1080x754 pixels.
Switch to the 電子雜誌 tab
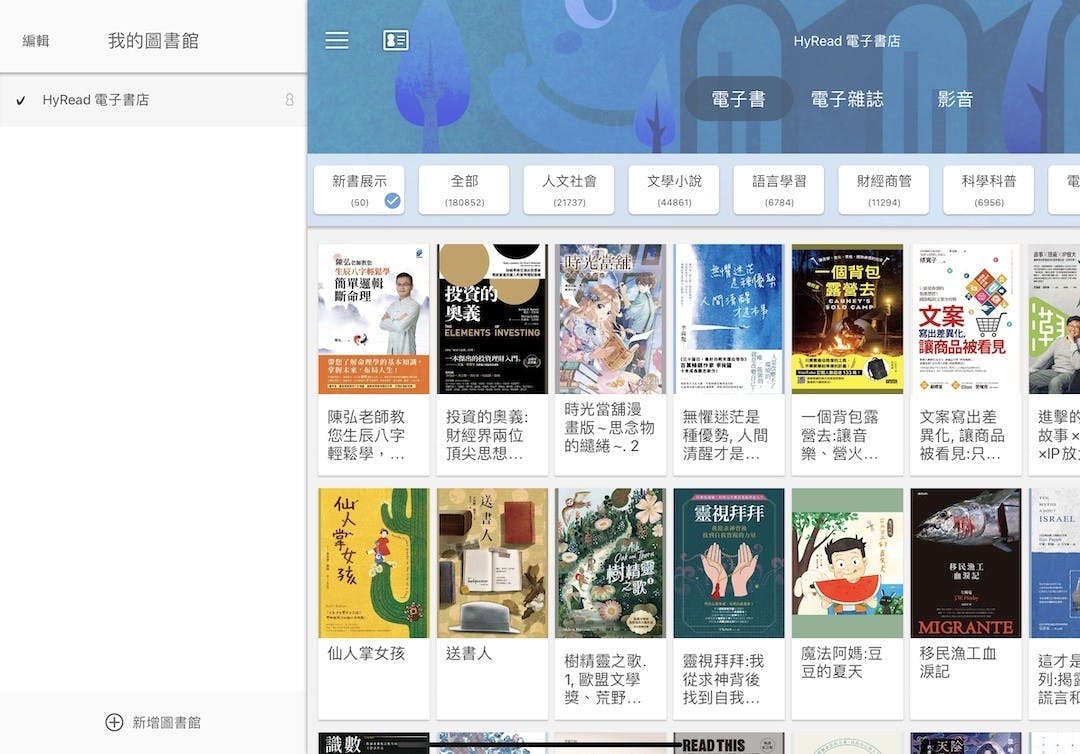tap(847, 99)
